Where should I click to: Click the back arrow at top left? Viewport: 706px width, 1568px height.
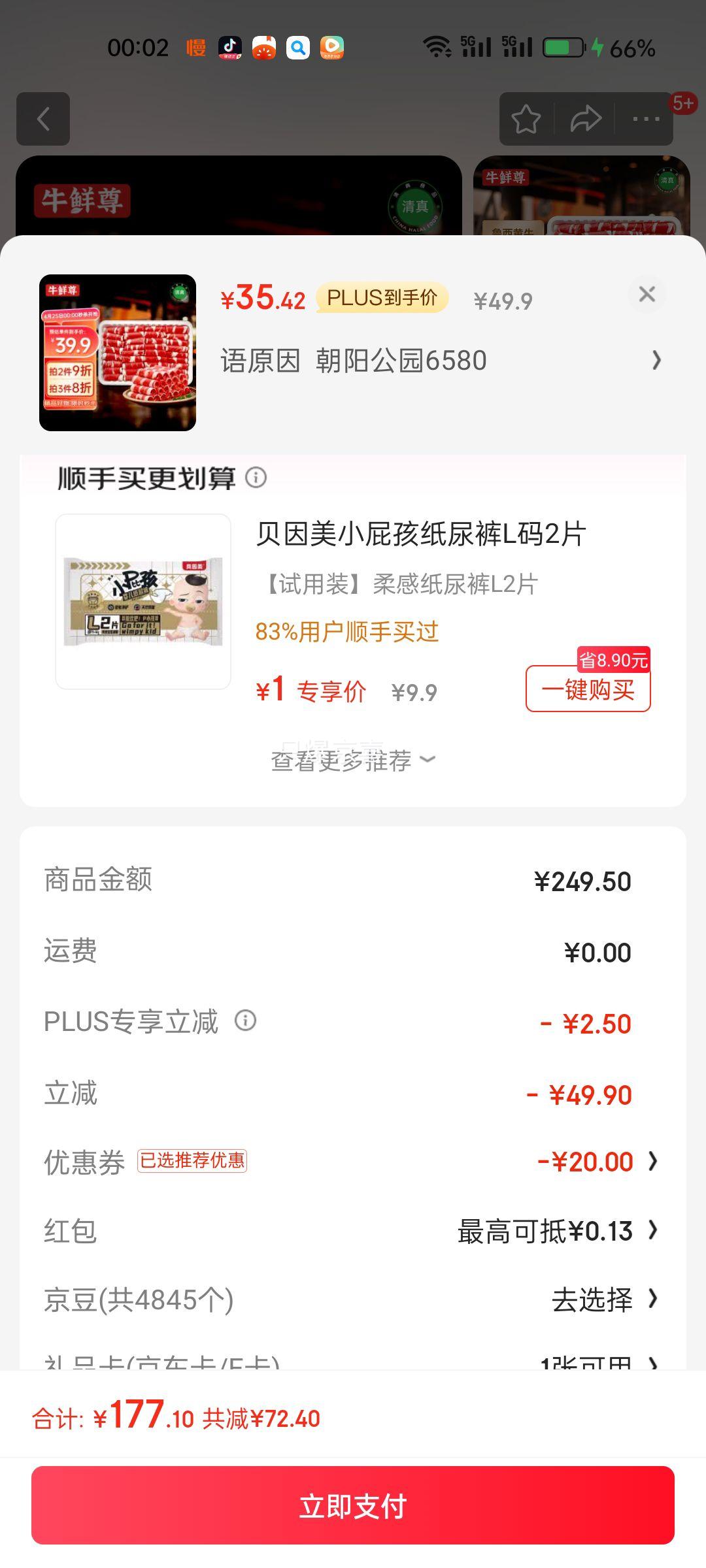coord(43,120)
